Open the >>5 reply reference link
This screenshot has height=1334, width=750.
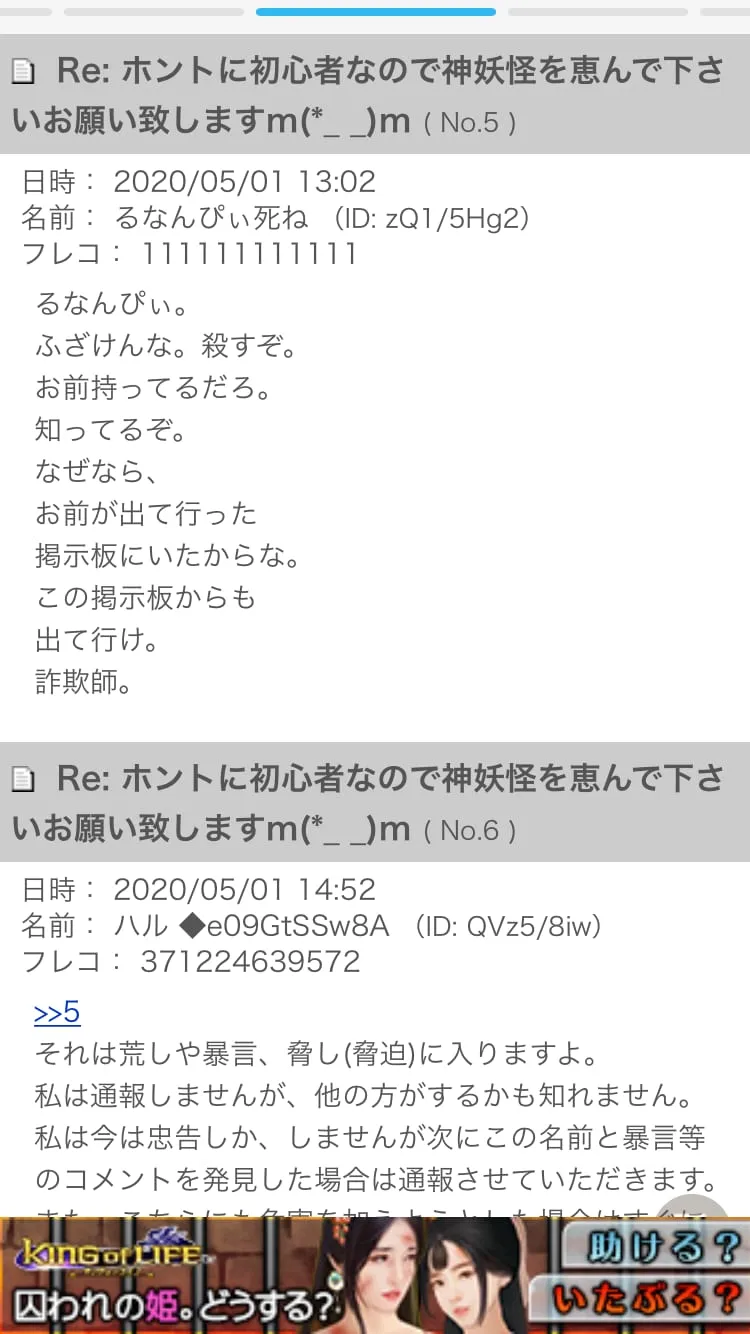pos(57,1013)
